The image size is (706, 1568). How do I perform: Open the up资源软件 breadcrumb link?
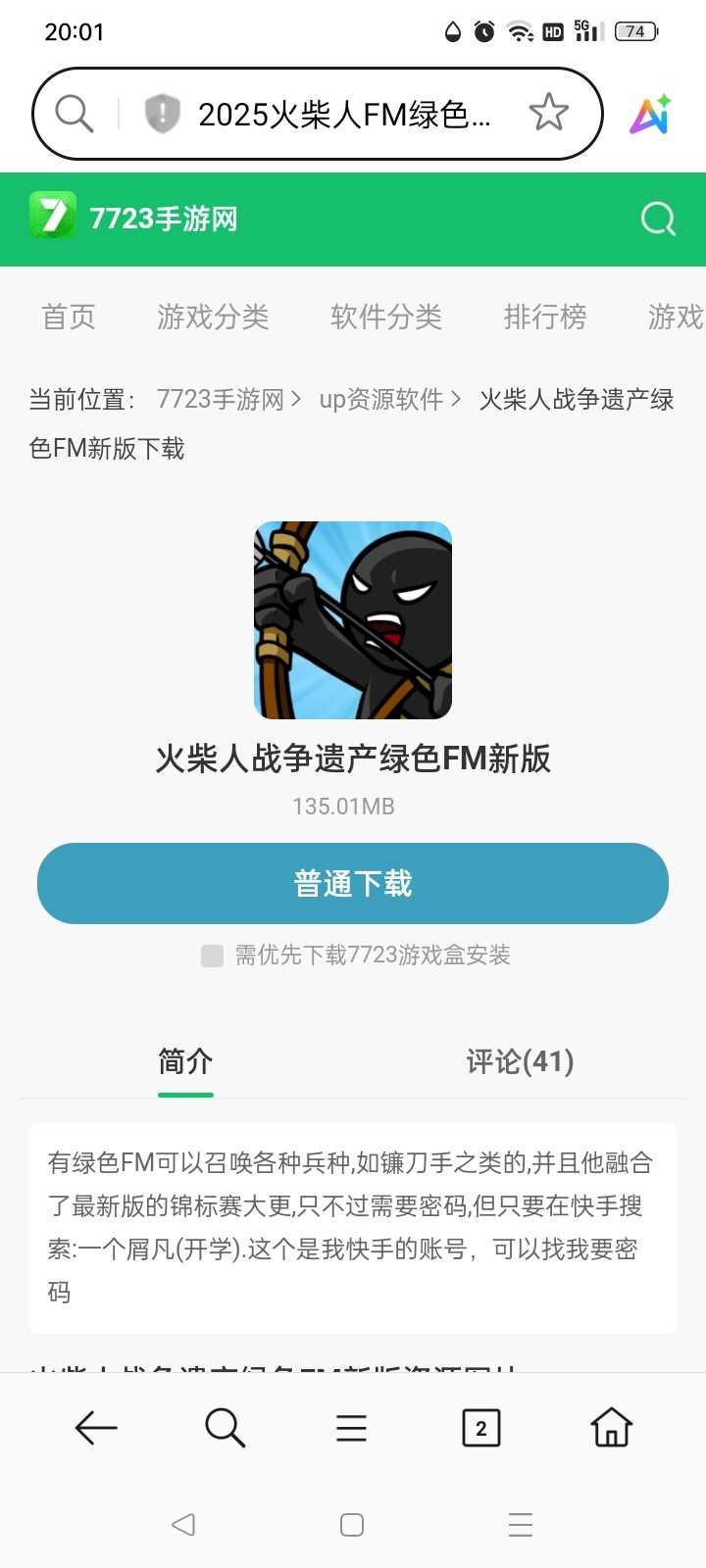pos(381,400)
